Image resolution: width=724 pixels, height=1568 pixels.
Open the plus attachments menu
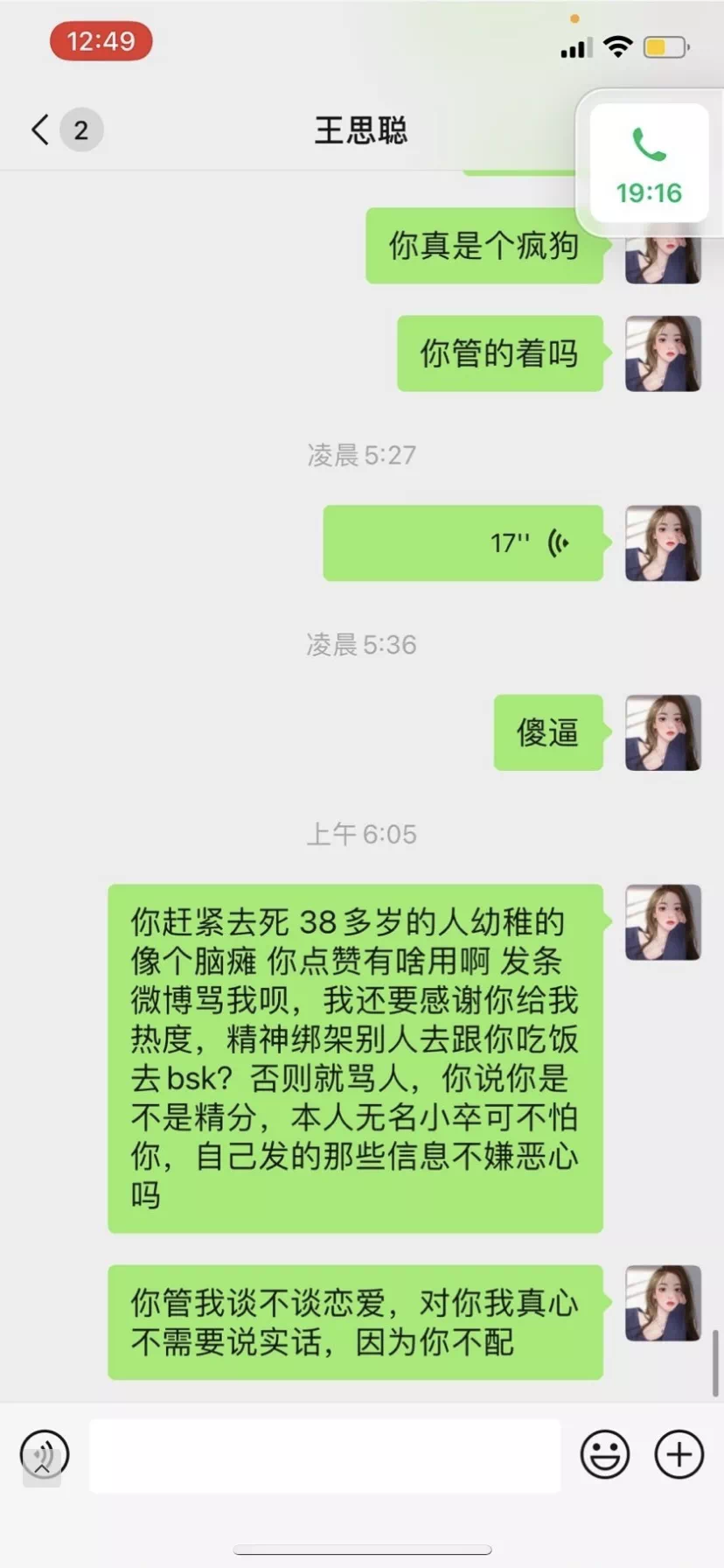[x=679, y=1455]
